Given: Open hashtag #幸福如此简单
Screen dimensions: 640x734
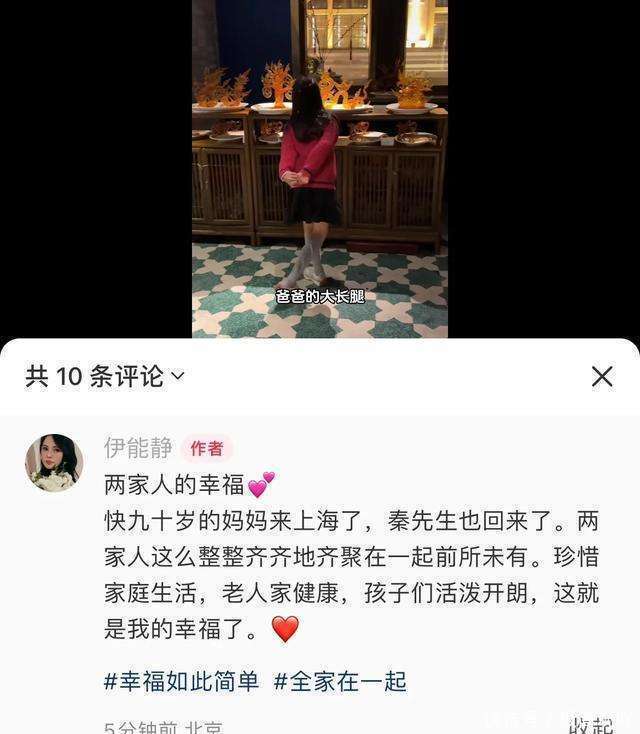Looking at the screenshot, I should 181,681.
